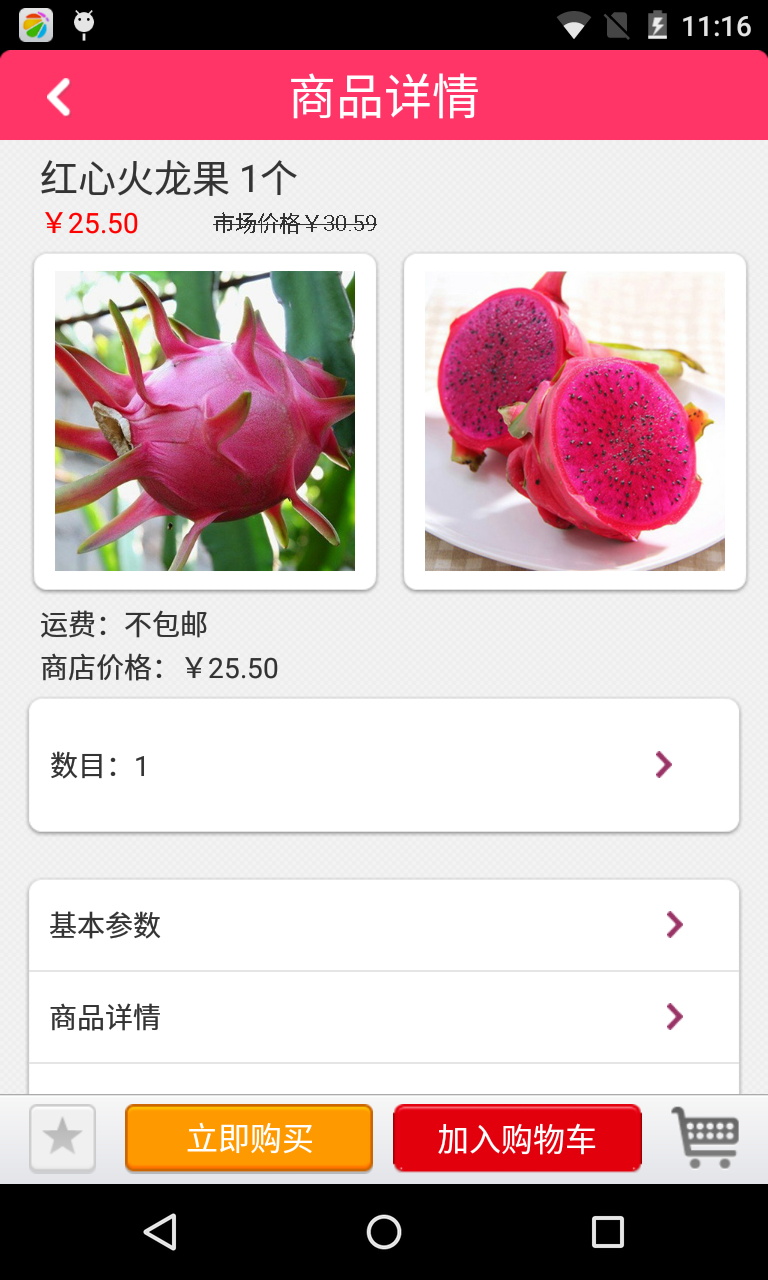768x1280 pixels.
Task: View the sliced dragon fruit photo
Action: [x=575, y=421]
